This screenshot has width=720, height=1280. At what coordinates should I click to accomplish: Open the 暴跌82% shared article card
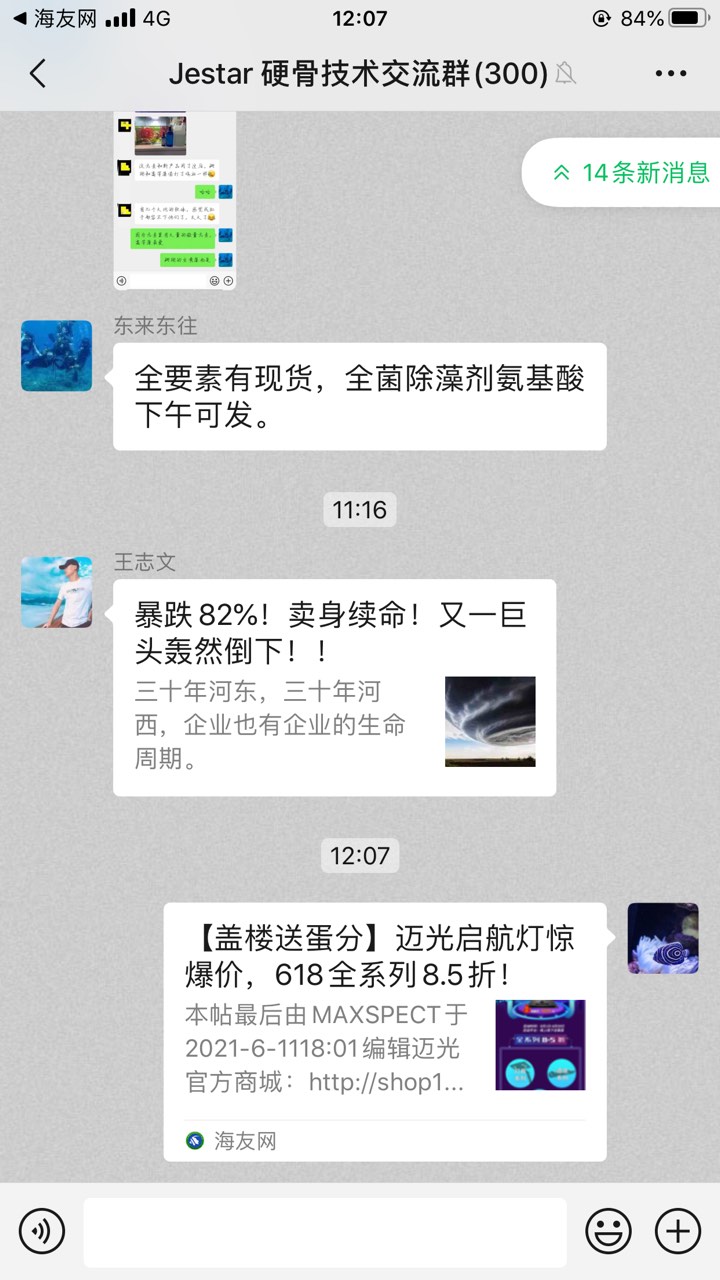tap(334, 687)
